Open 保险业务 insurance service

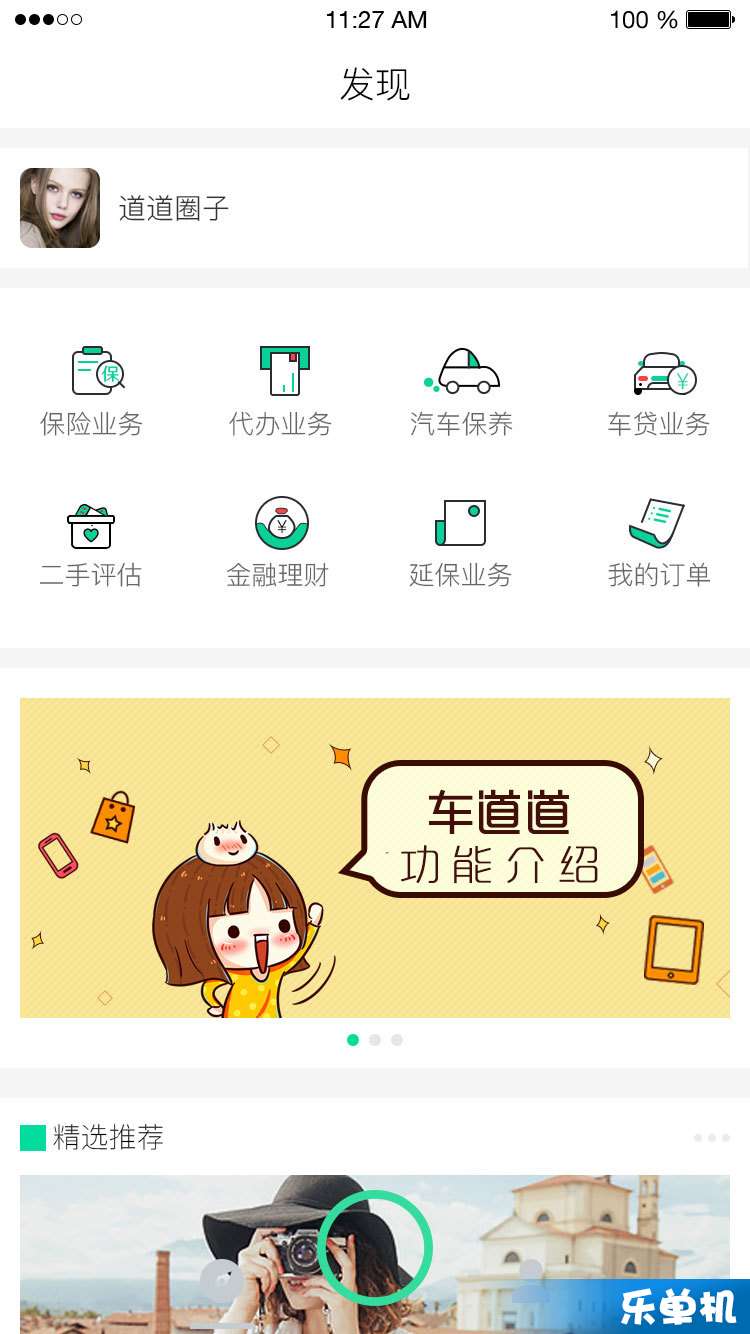point(92,392)
